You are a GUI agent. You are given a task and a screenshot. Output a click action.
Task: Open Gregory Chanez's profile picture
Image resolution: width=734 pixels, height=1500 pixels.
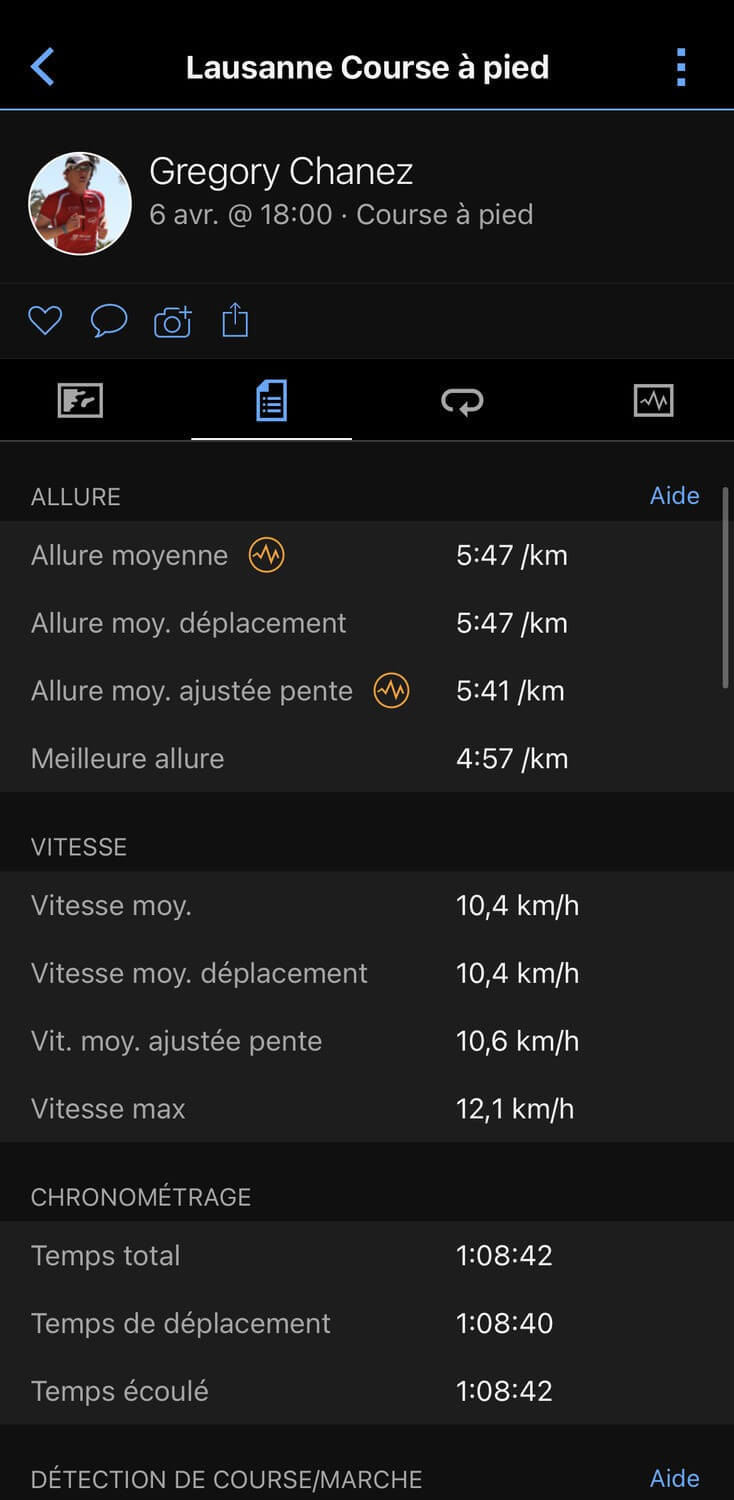click(x=80, y=203)
